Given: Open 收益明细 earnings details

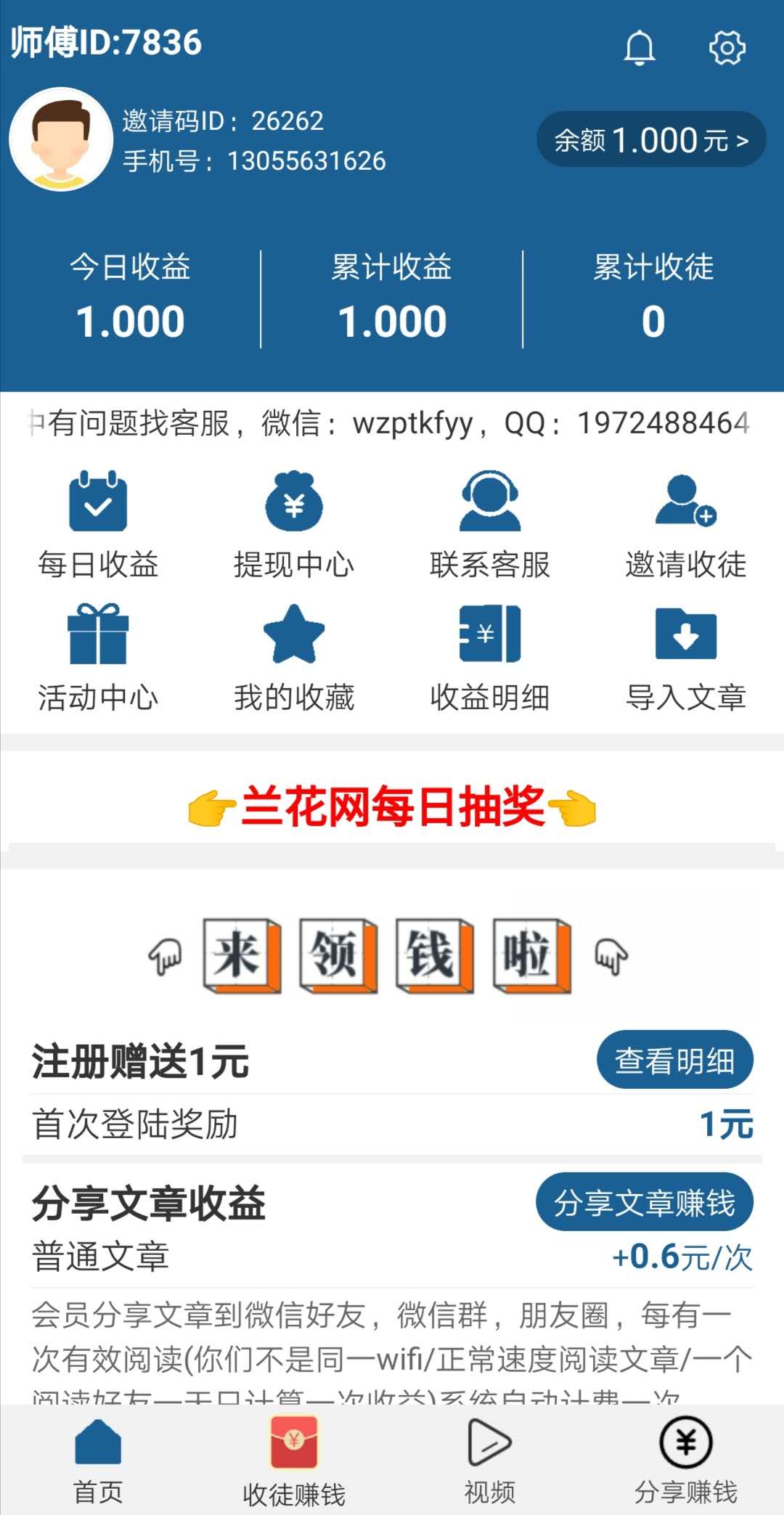Looking at the screenshot, I should pos(490,658).
